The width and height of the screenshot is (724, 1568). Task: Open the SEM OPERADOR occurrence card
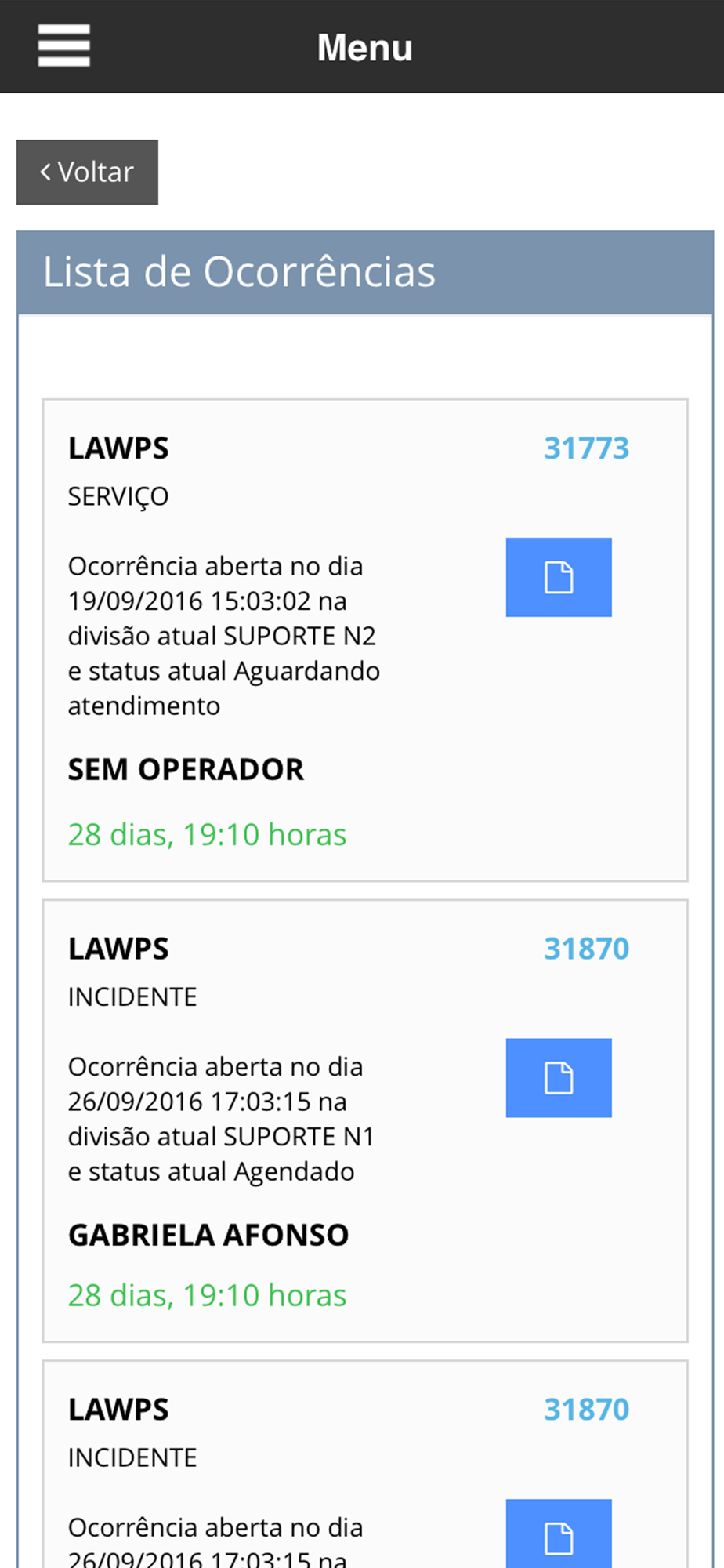365,641
